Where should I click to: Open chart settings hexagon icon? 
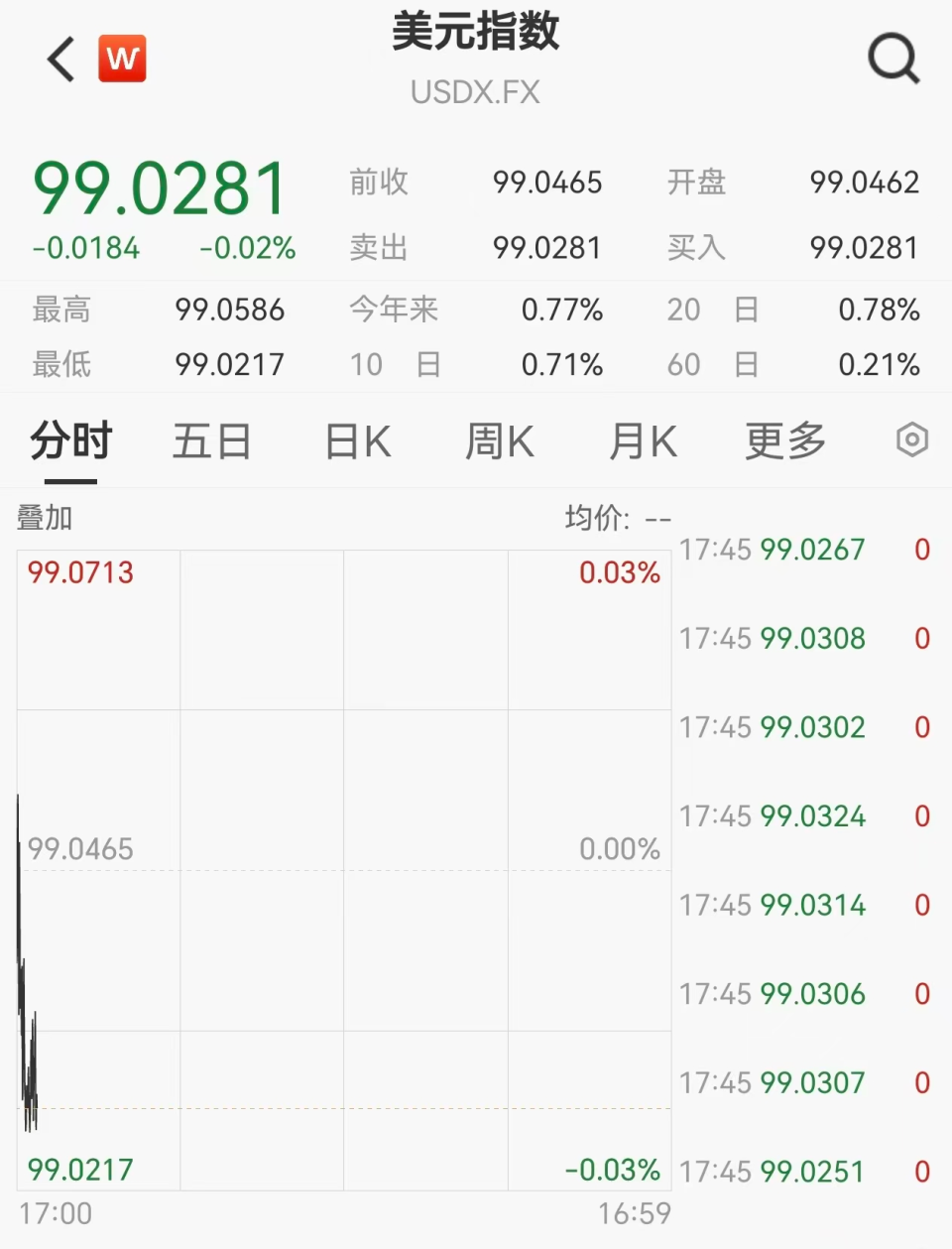pos(911,439)
